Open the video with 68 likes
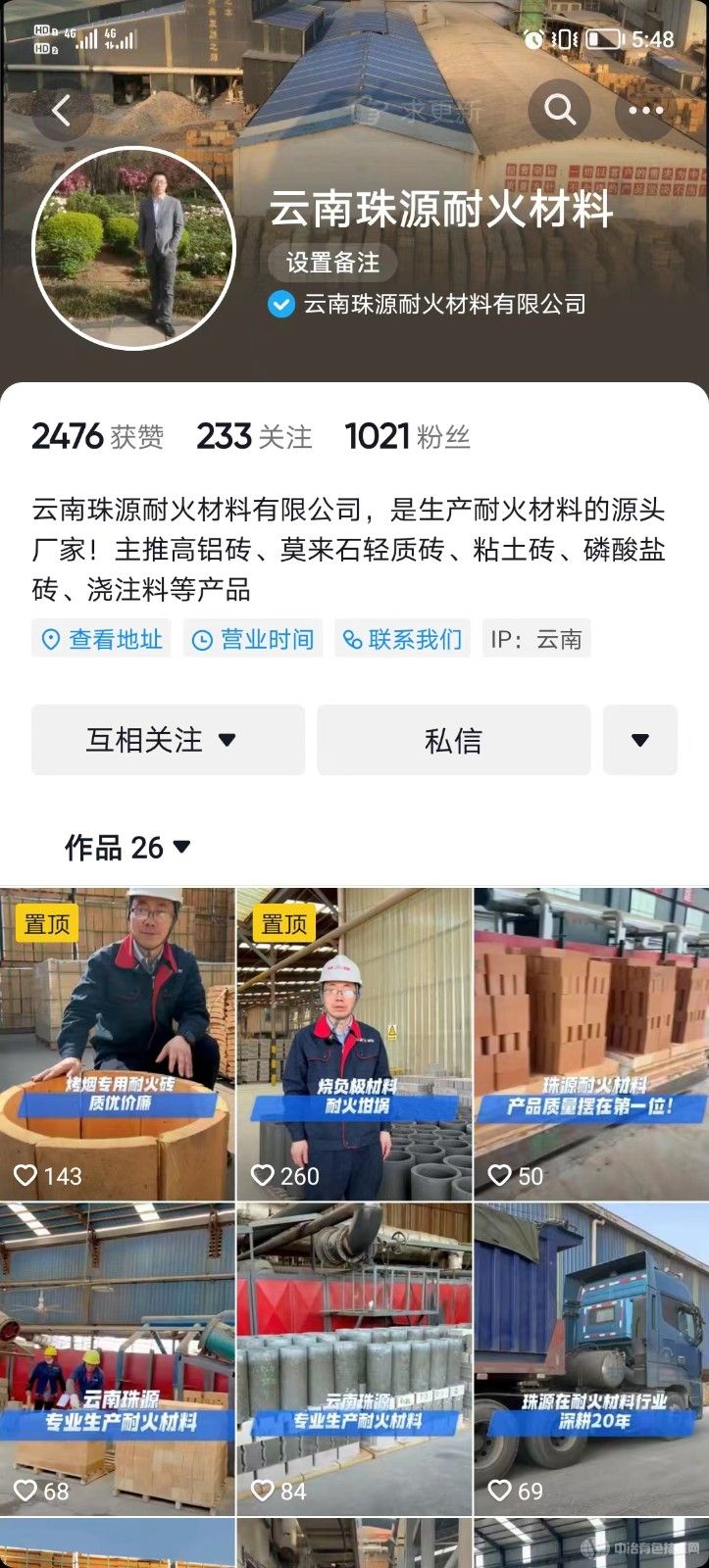 pos(118,1359)
